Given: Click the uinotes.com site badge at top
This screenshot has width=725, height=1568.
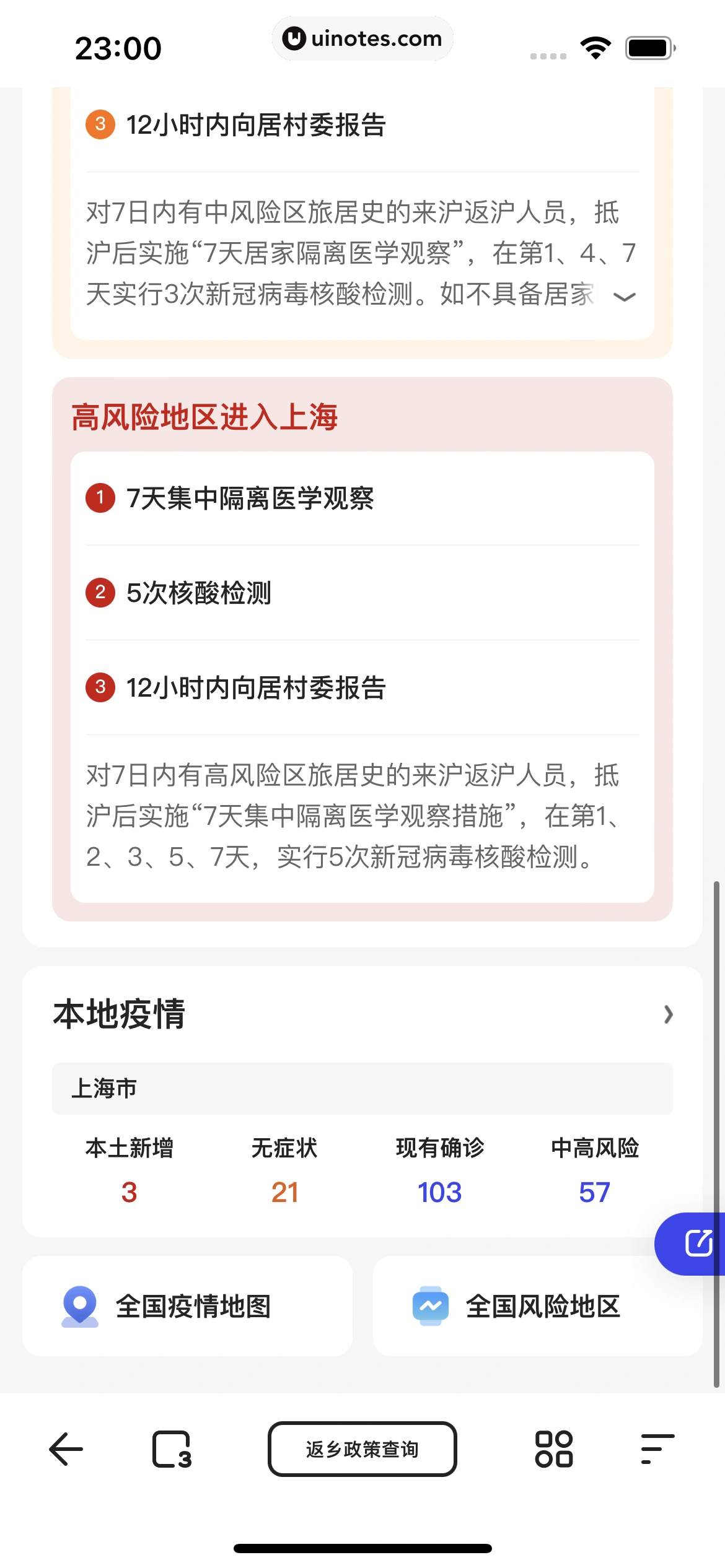Looking at the screenshot, I should (x=362, y=38).
